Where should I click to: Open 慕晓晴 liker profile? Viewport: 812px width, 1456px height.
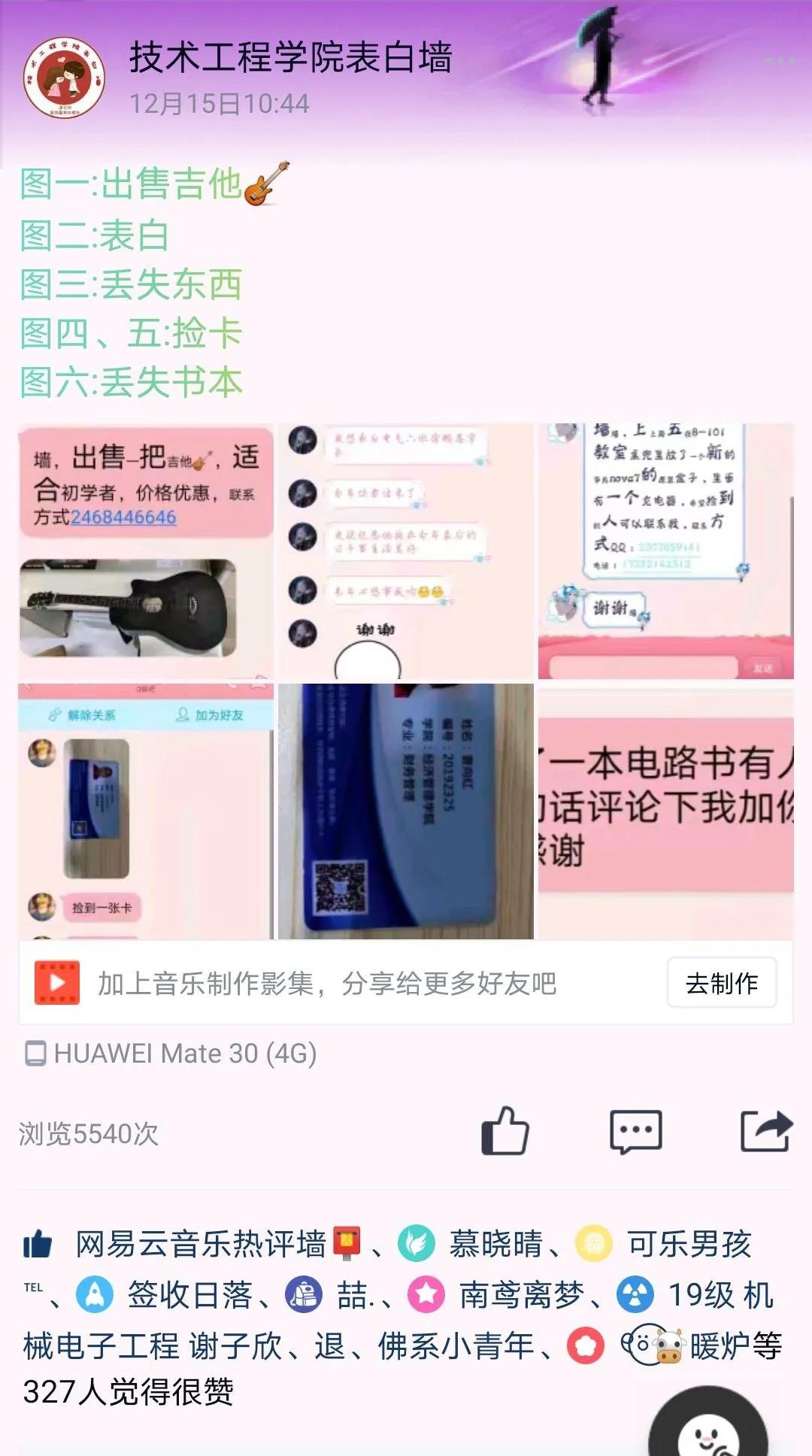pyautogui.click(x=495, y=1244)
